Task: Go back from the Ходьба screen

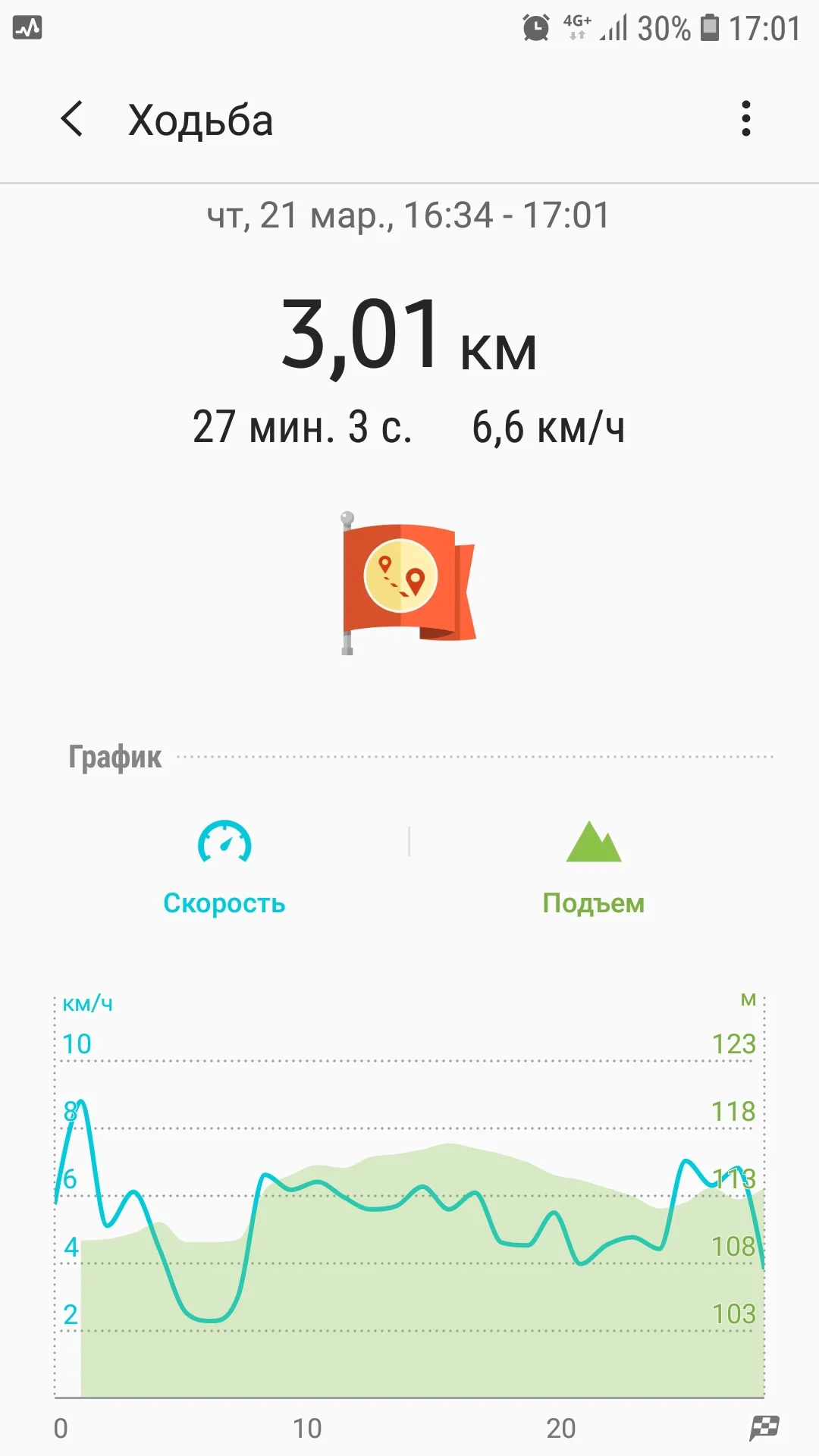Action: 72,120
